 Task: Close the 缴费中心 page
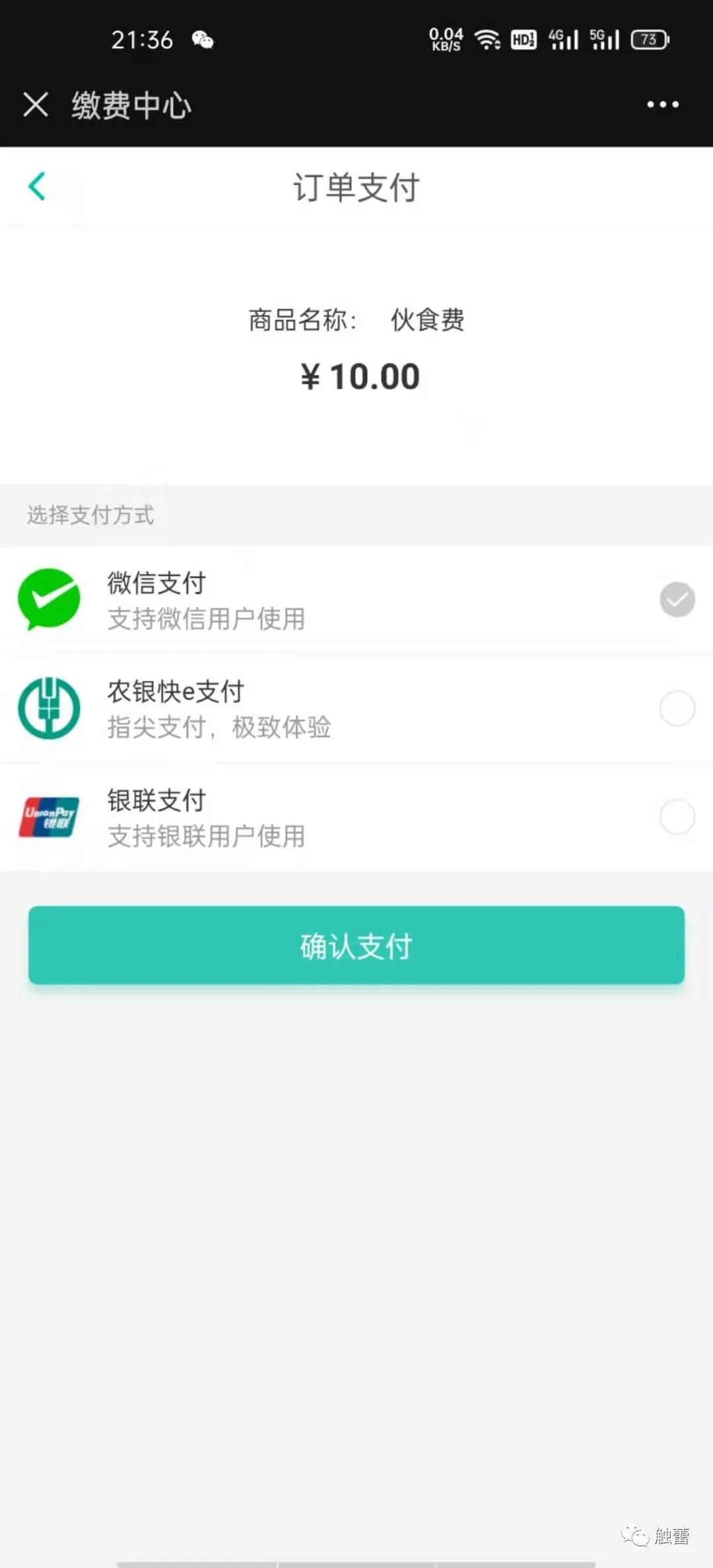tap(36, 104)
